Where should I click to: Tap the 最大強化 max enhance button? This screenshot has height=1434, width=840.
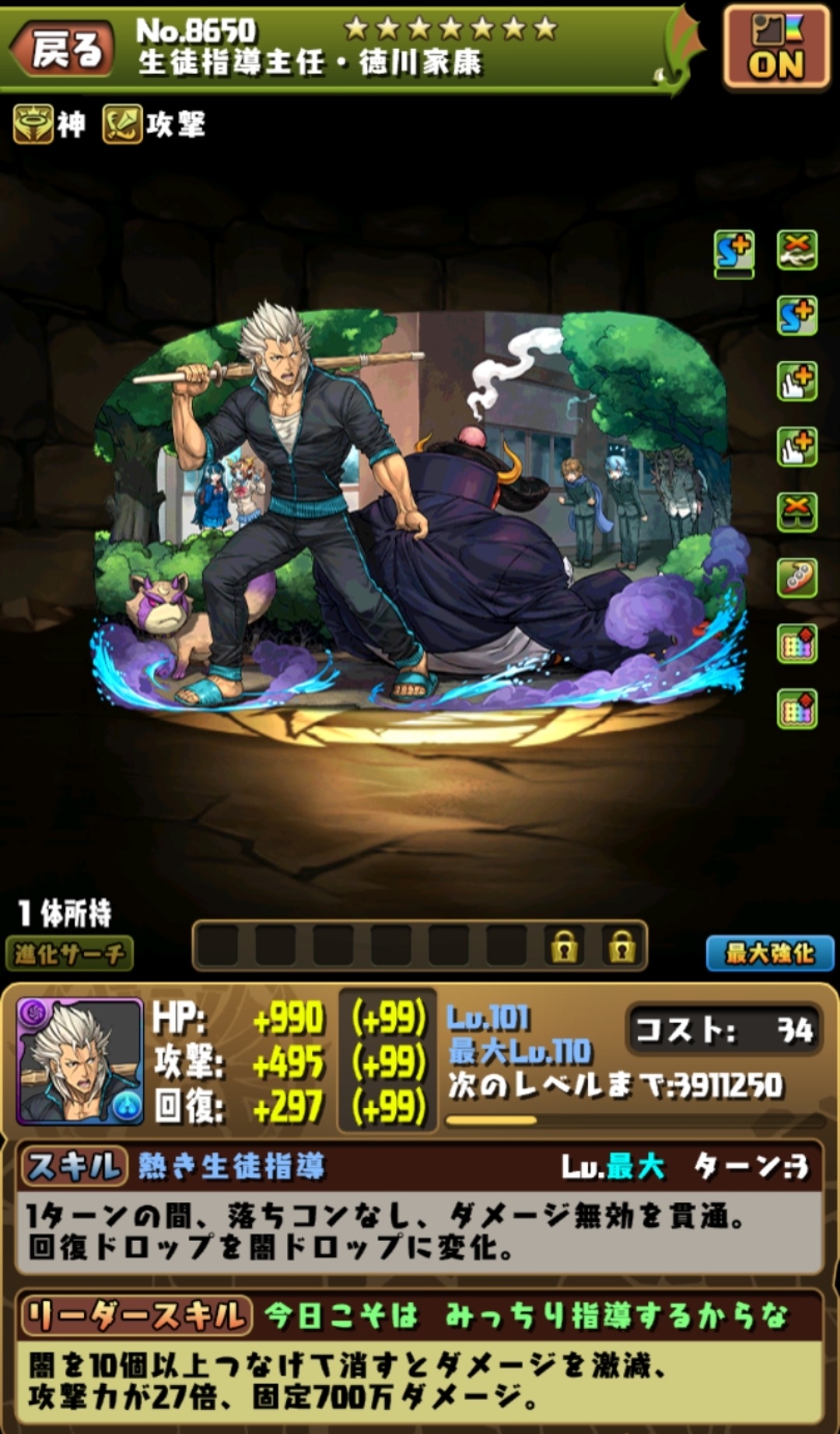[x=768, y=953]
